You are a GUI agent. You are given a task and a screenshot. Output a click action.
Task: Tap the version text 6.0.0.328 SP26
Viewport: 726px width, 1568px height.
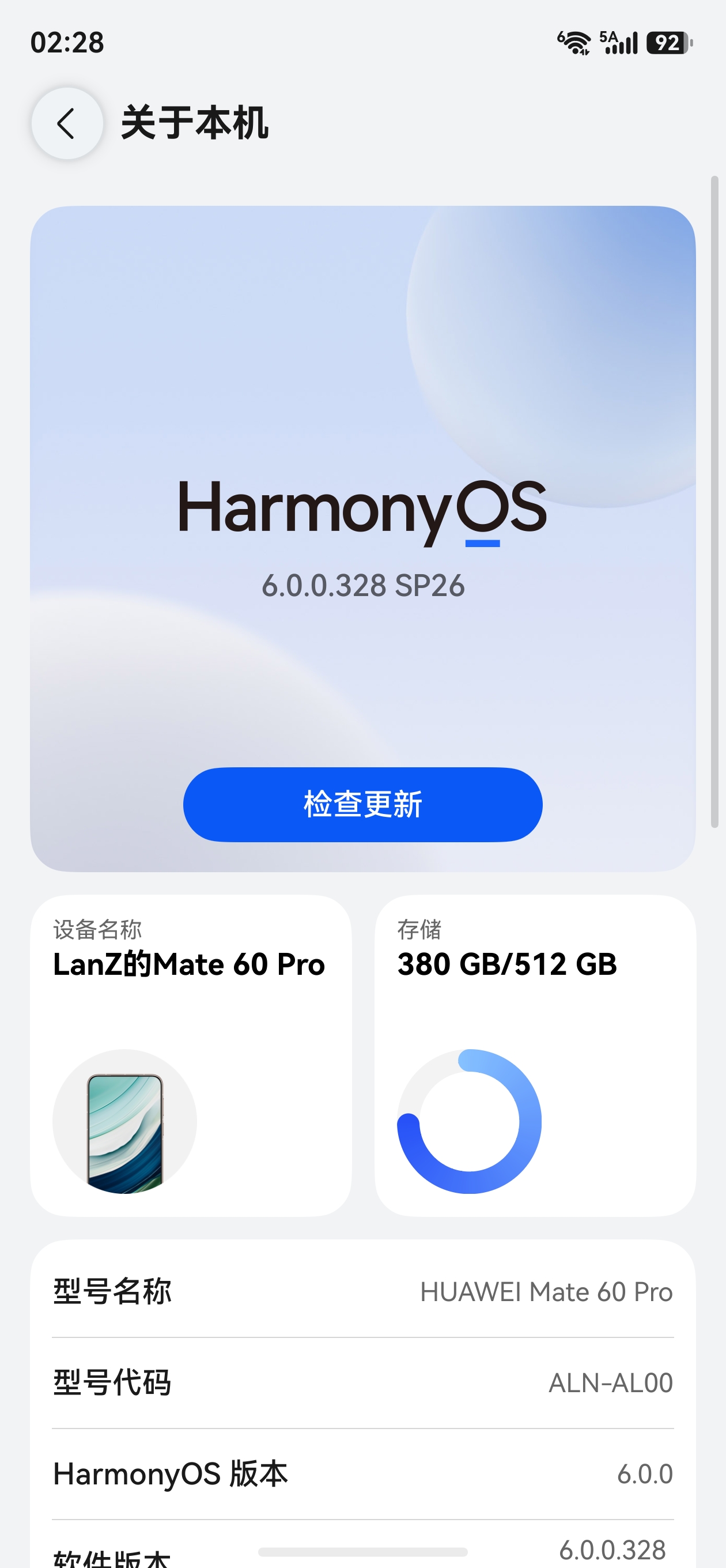point(362,586)
